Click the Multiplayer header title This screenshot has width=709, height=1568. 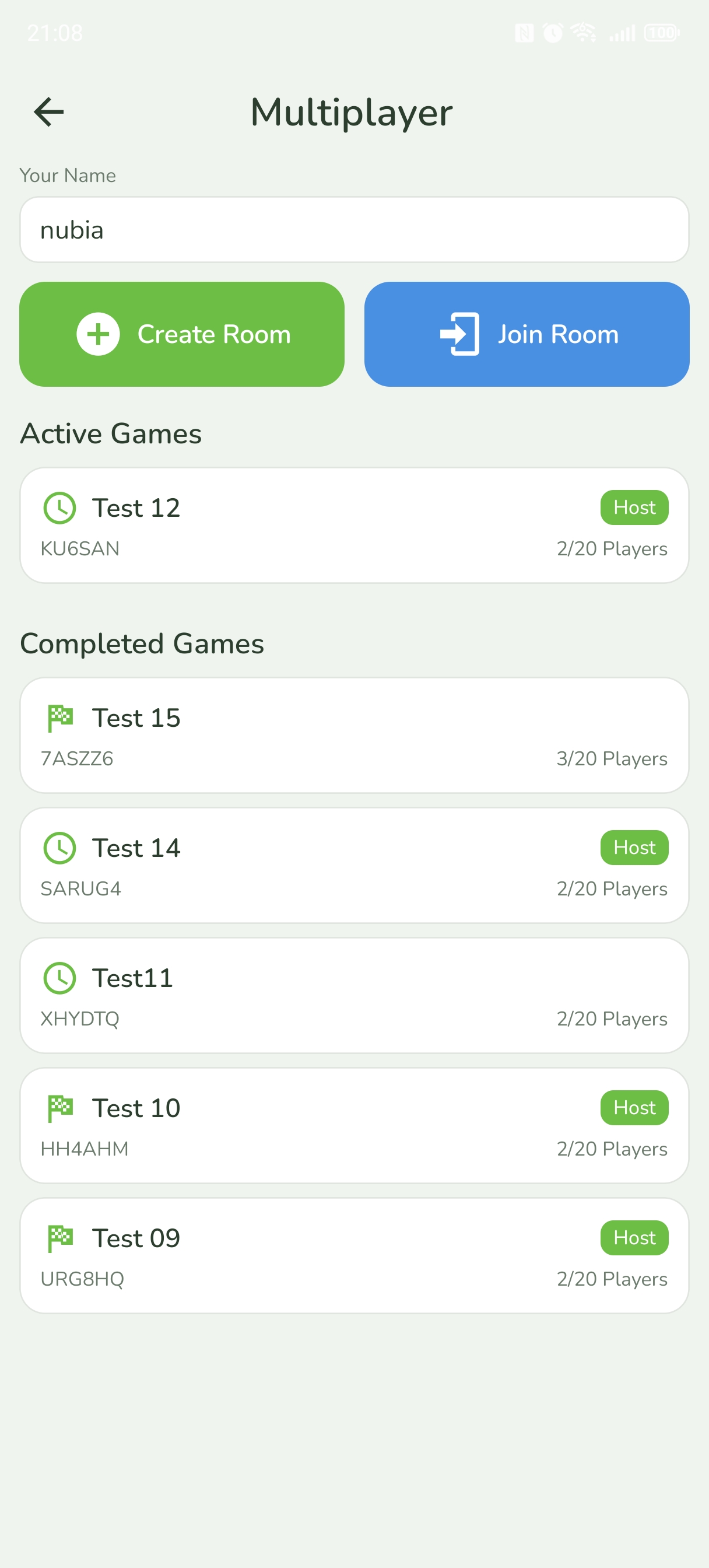click(352, 113)
